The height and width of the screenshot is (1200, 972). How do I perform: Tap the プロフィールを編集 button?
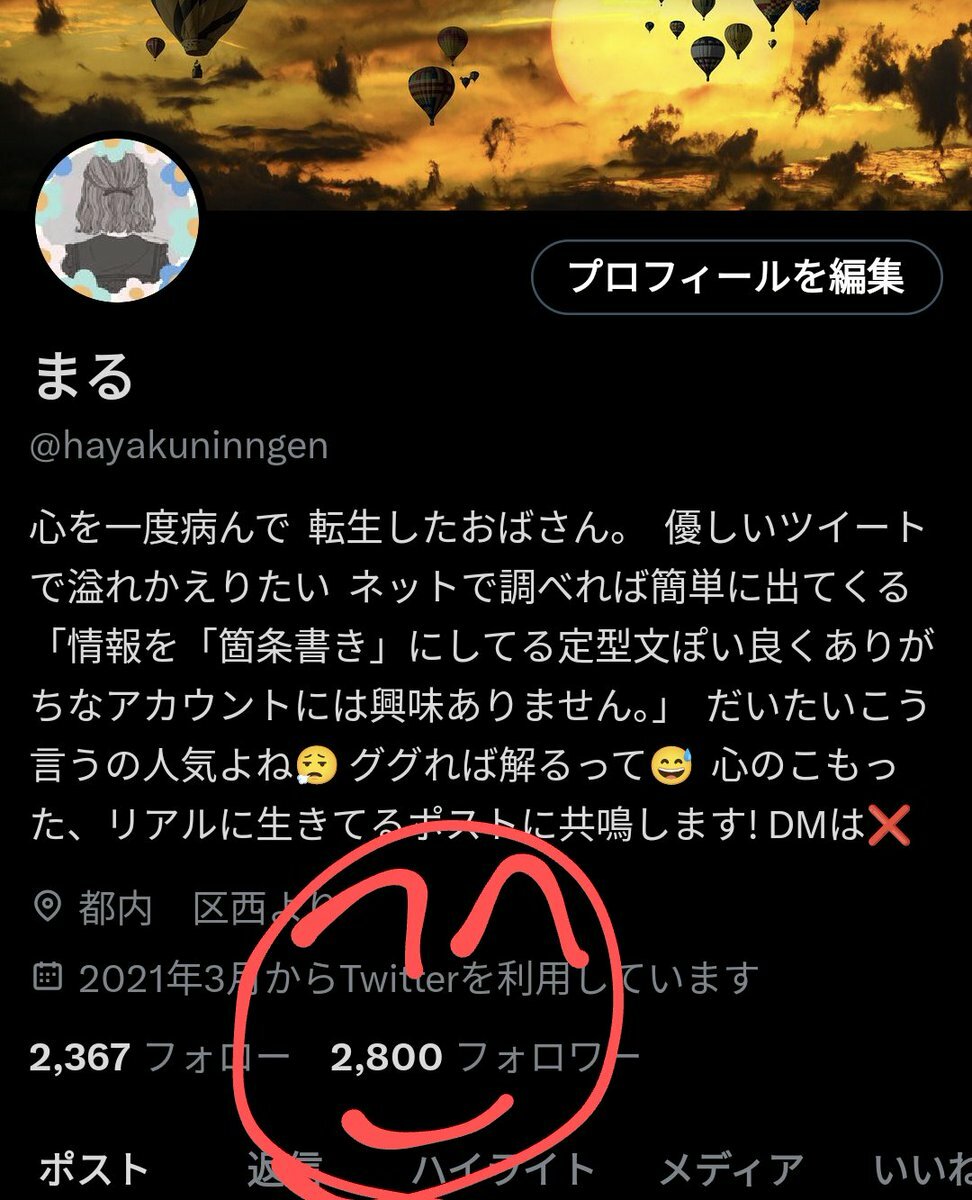[736, 277]
